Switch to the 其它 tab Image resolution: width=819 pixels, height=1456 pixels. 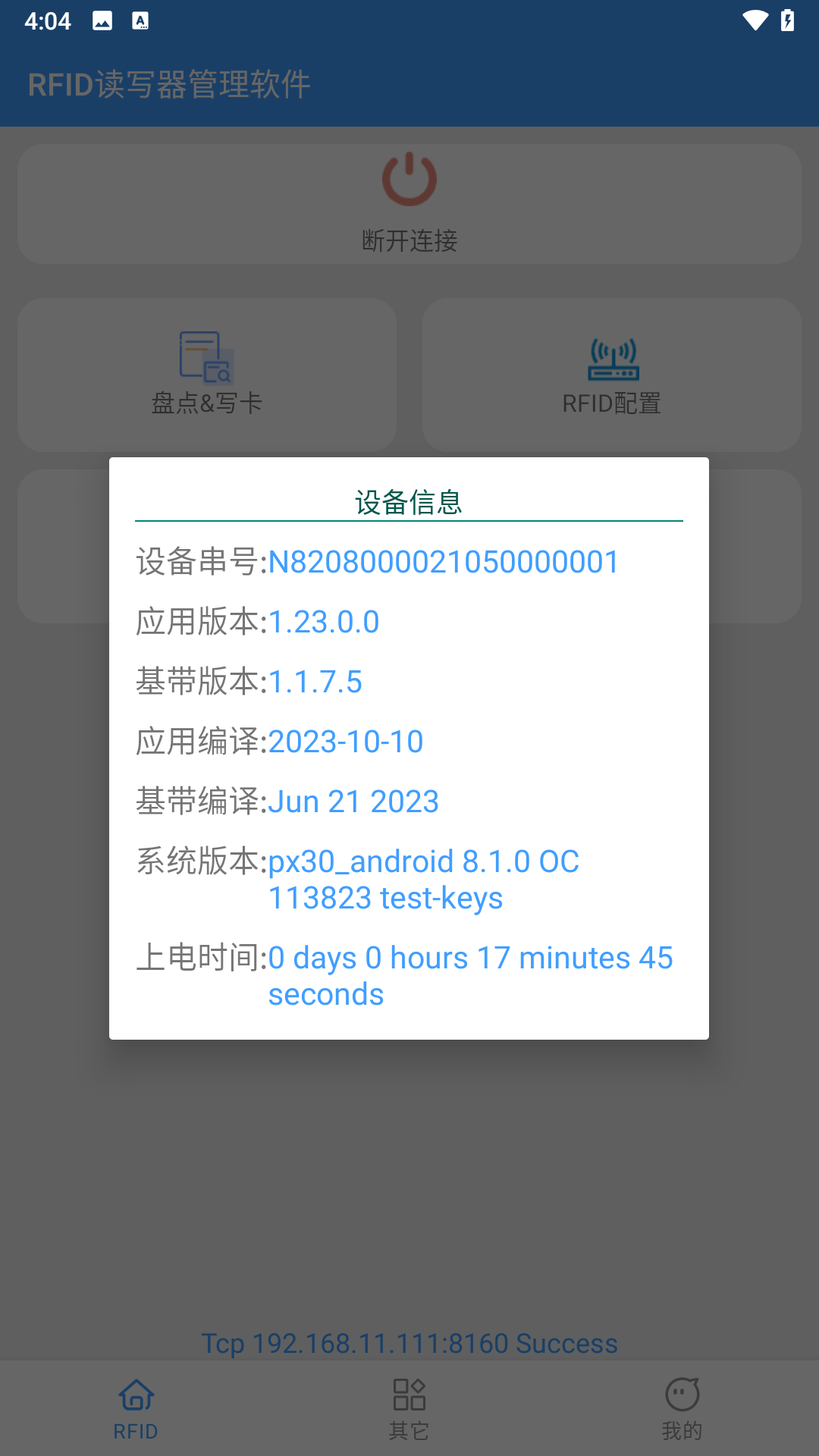pyautogui.click(x=409, y=1408)
